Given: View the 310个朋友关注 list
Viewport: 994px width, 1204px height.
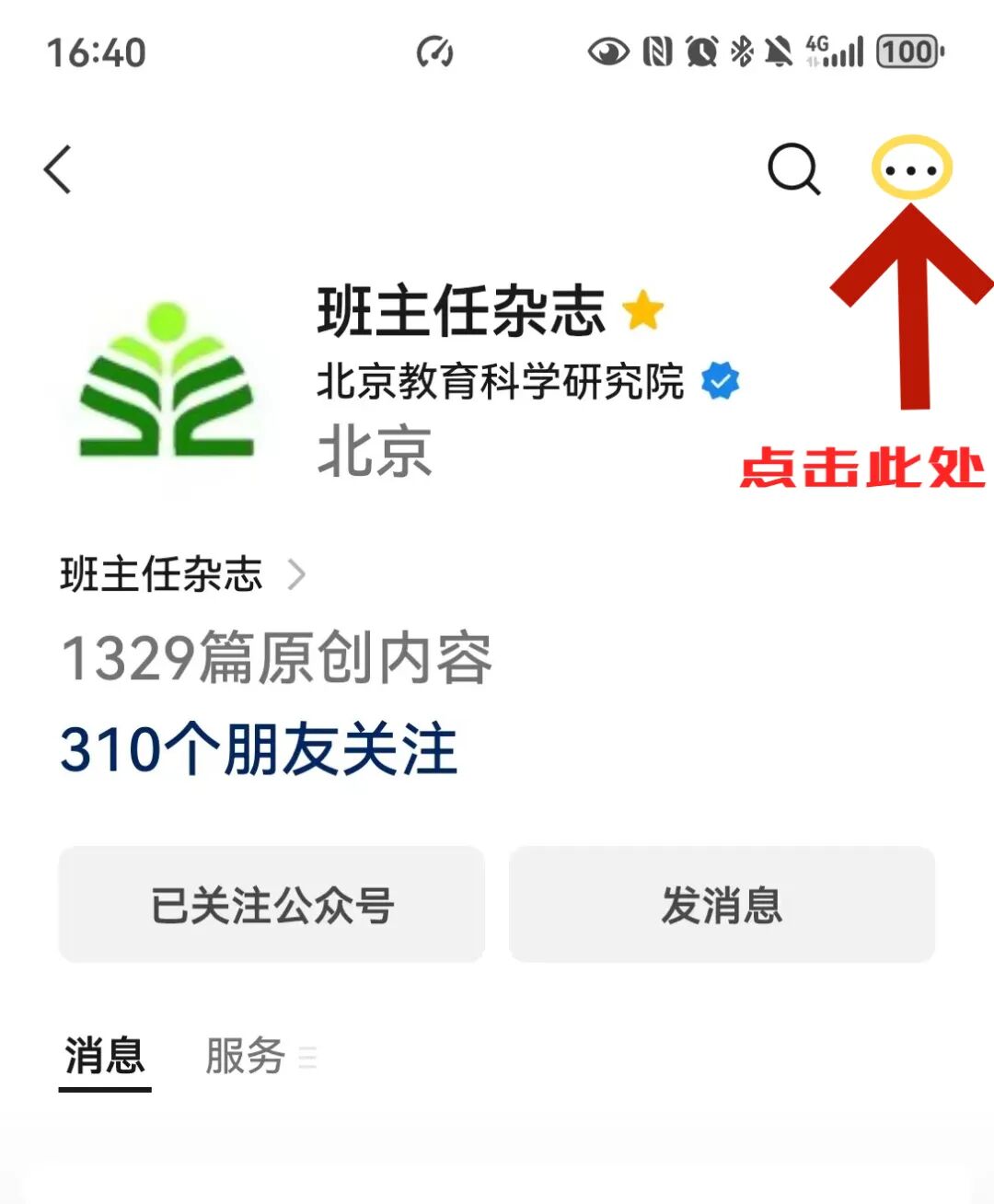Looking at the screenshot, I should [x=259, y=749].
